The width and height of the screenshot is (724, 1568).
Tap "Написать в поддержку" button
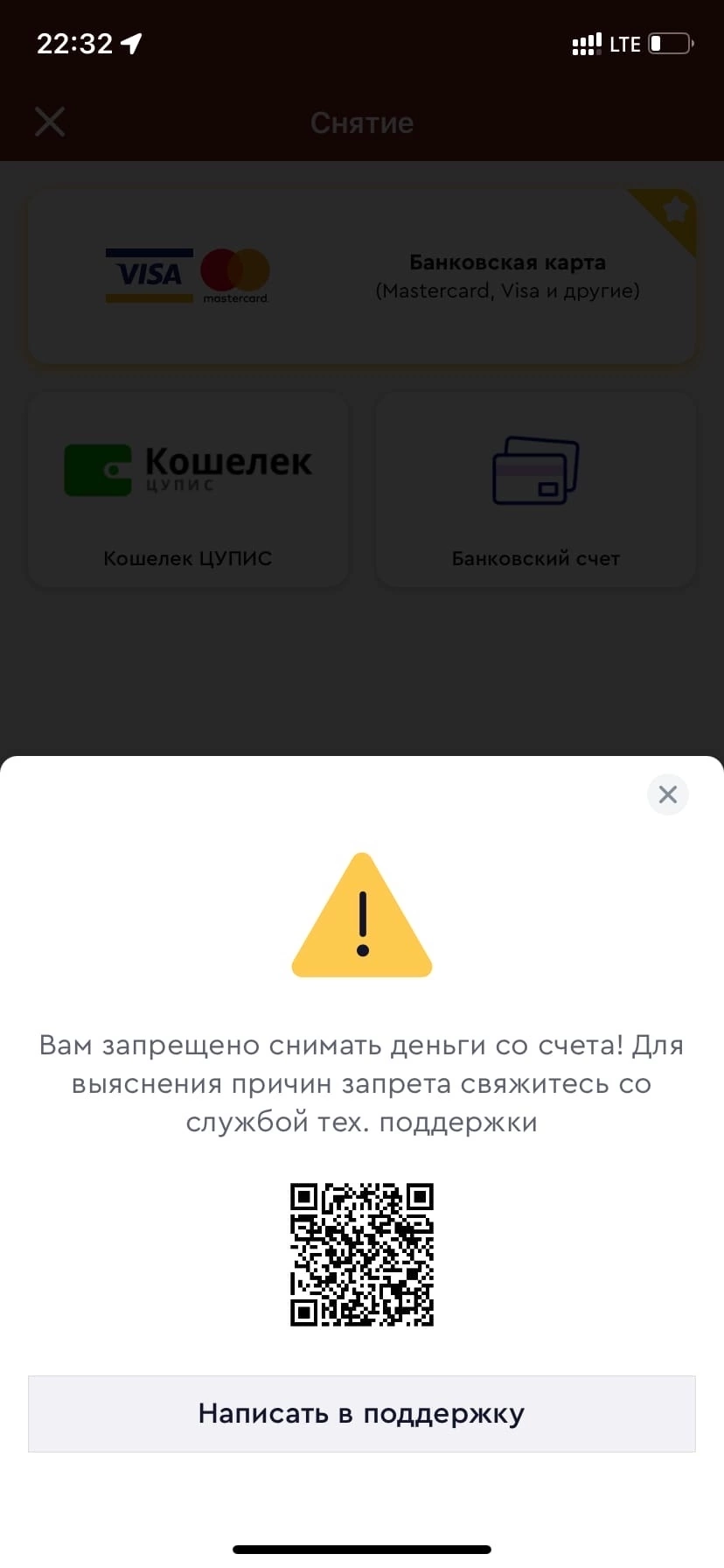361,1413
